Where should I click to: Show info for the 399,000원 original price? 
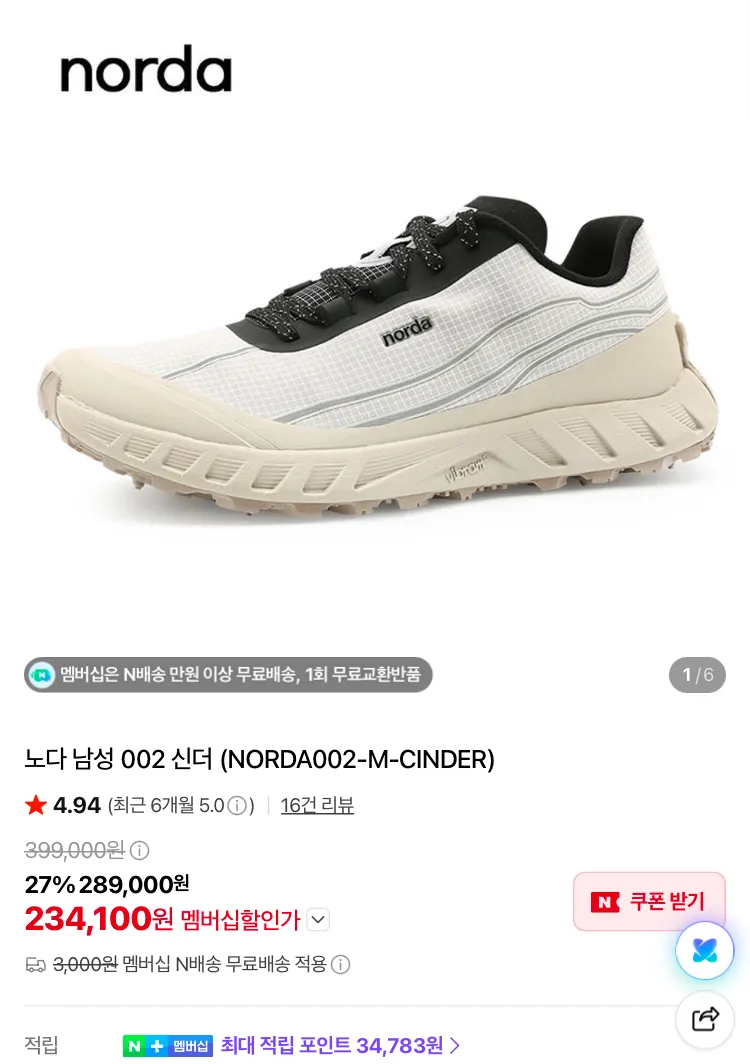coord(139,850)
